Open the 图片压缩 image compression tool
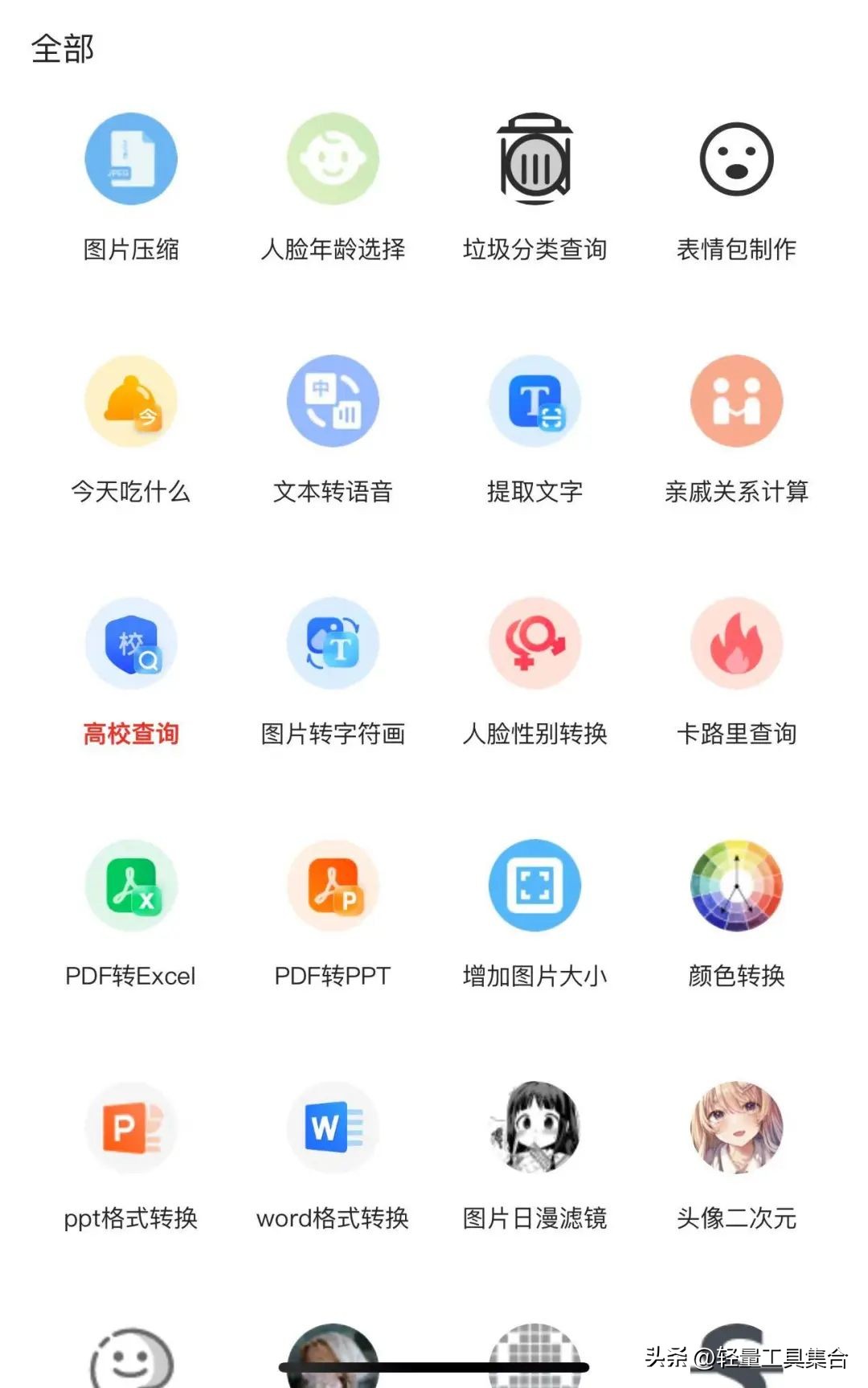The image size is (868, 1388). click(131, 158)
